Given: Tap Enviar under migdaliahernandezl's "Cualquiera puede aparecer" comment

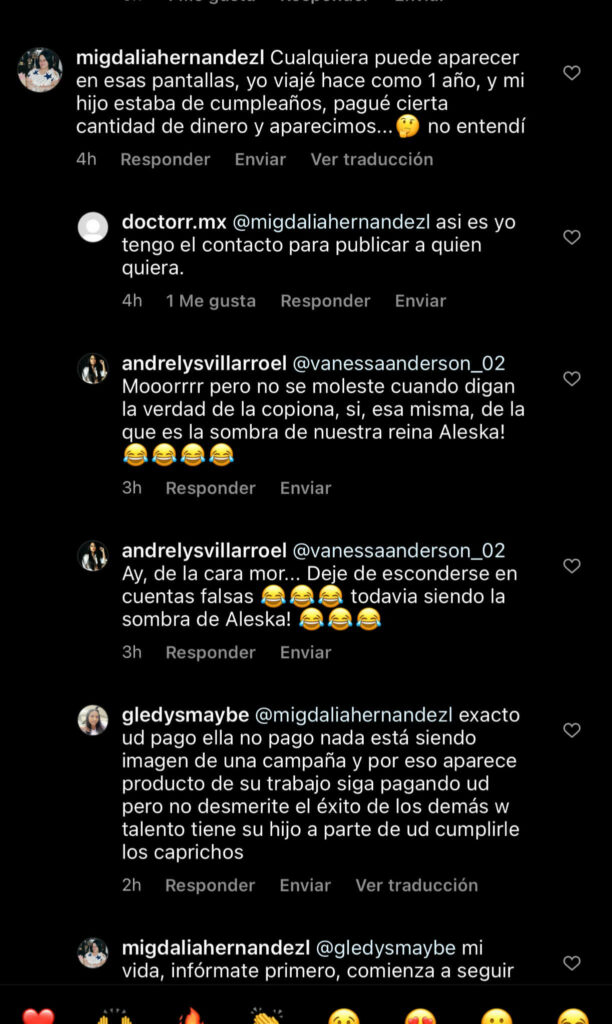Looking at the screenshot, I should [260, 159].
